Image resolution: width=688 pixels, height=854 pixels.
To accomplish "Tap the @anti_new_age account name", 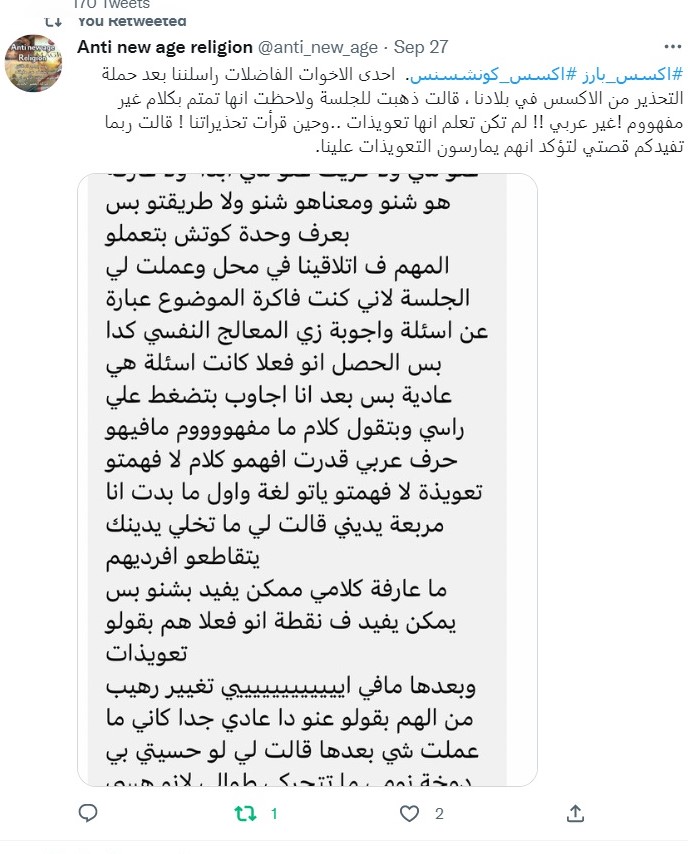I will coord(317,47).
